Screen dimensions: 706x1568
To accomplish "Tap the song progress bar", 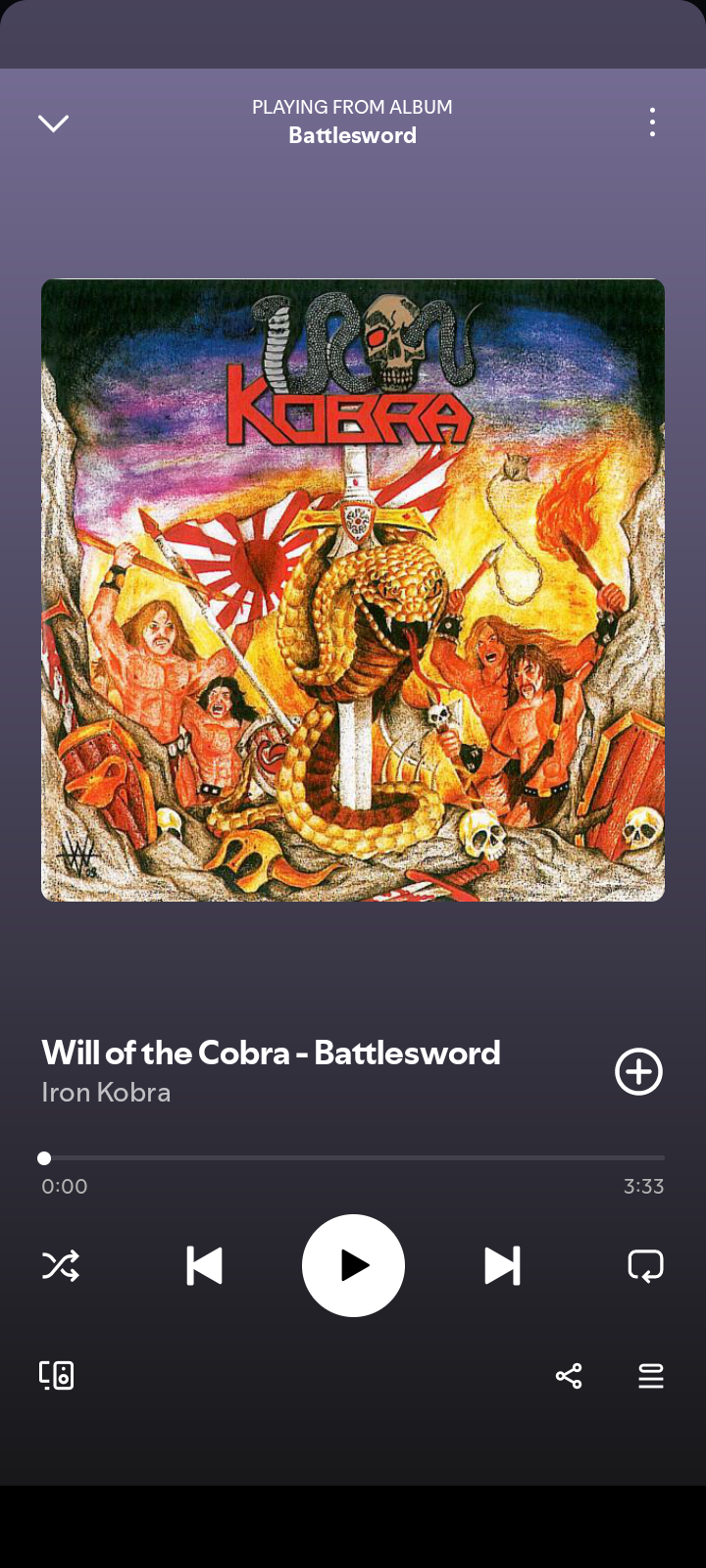I will [x=353, y=1157].
